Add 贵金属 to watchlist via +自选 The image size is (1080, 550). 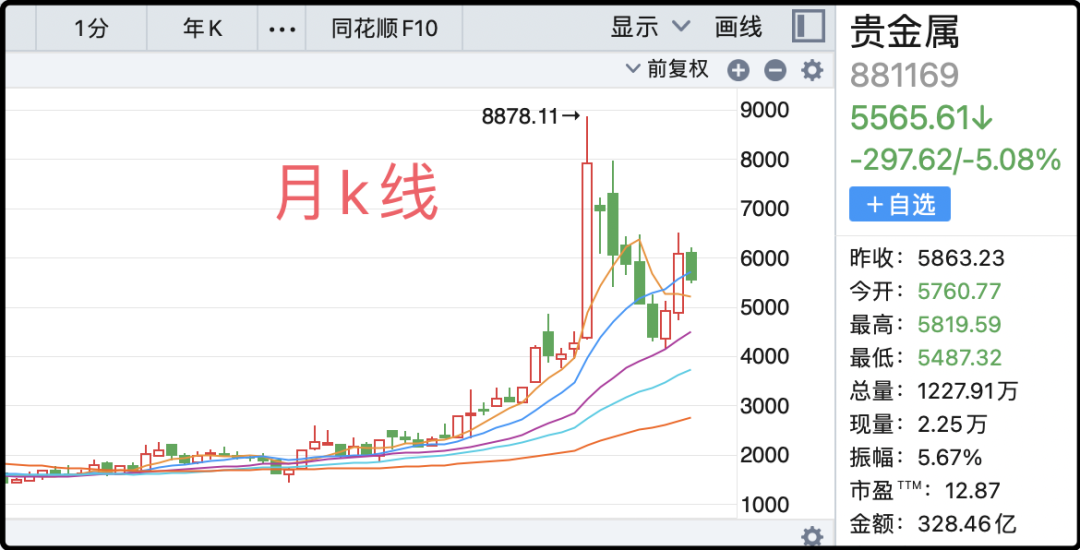pyautogui.click(x=900, y=204)
